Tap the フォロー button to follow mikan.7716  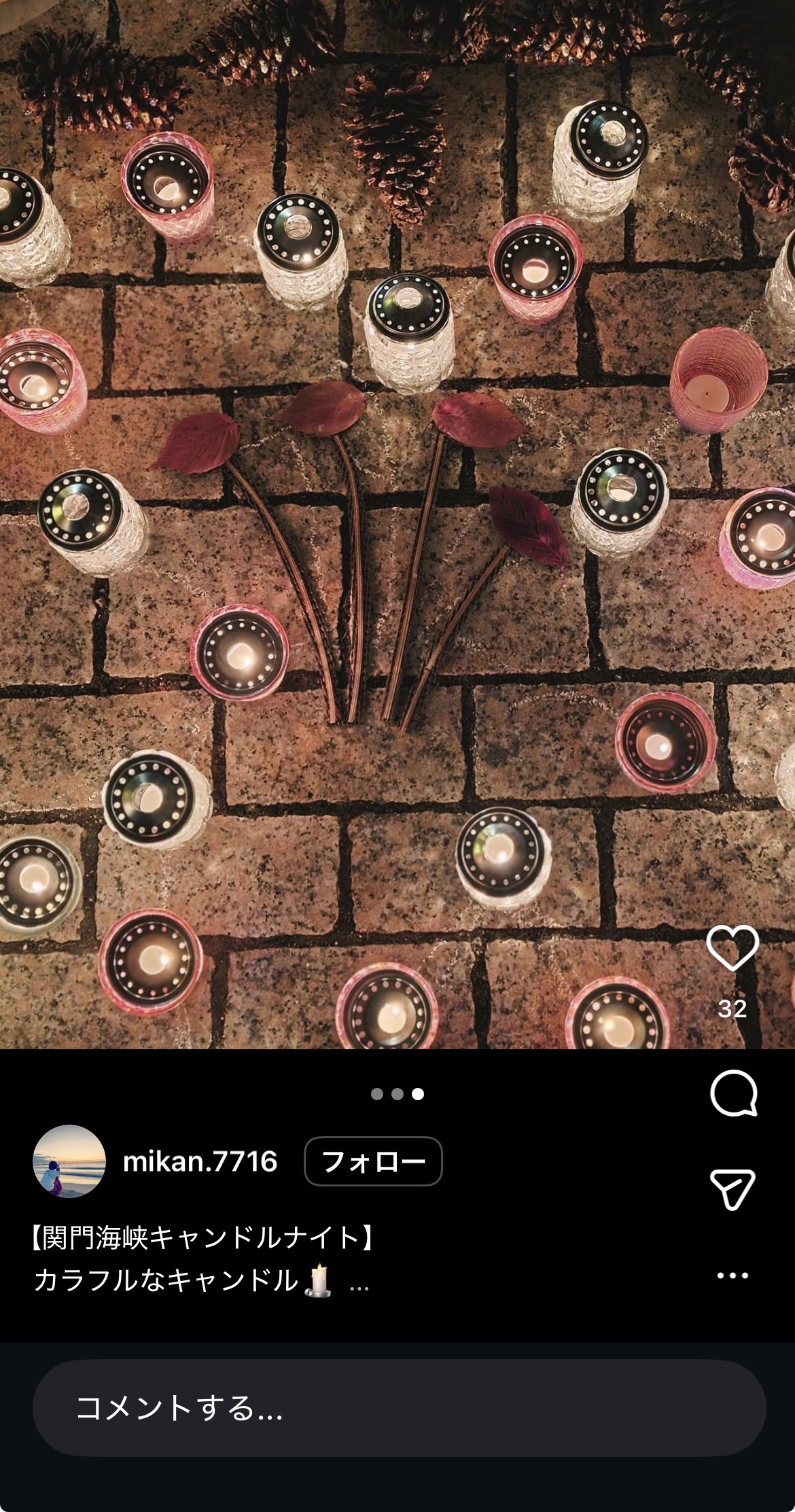[x=373, y=1161]
